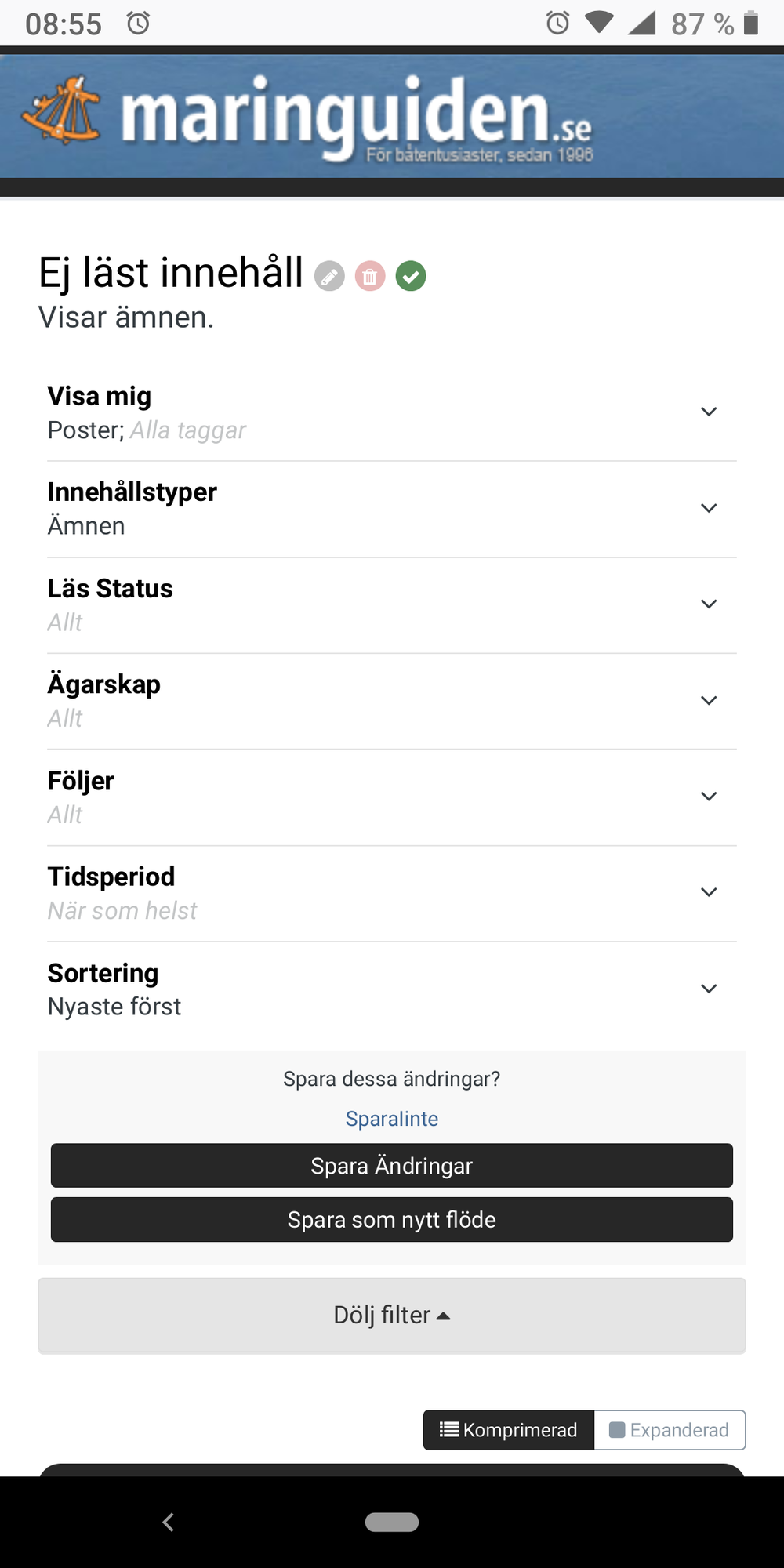This screenshot has height=1568, width=784.
Task: Go back with the system back arrow
Action: coord(168,1522)
